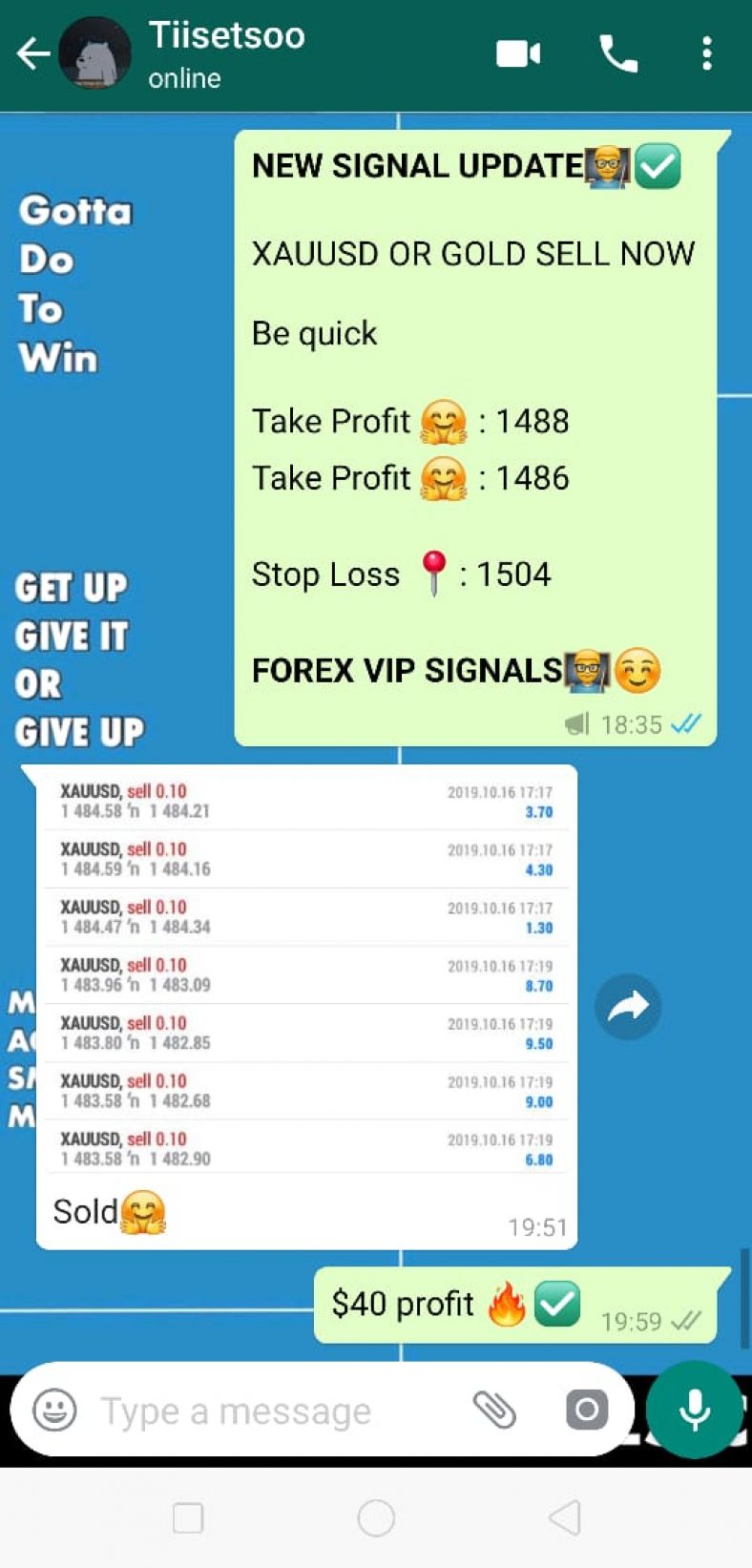Image resolution: width=752 pixels, height=1568 pixels.
Task: Open the three-dot chat options menu
Action: tap(707, 54)
